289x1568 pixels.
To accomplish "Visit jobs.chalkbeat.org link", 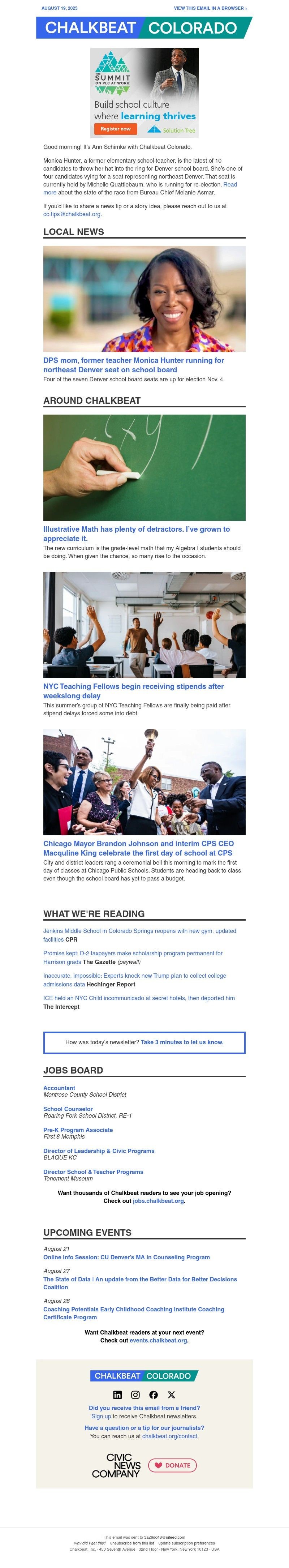I will coord(158,1201).
